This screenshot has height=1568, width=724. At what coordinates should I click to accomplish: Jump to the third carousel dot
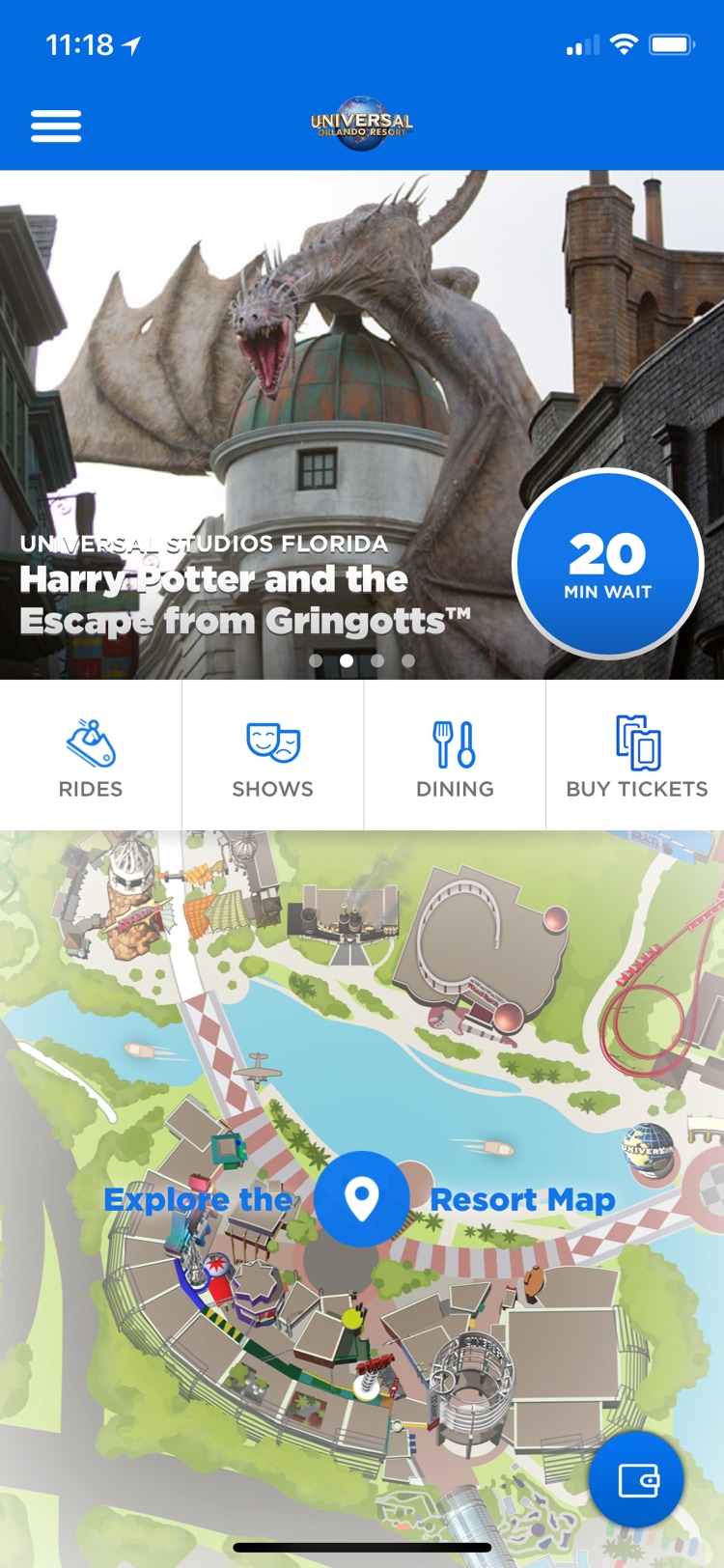click(x=377, y=660)
